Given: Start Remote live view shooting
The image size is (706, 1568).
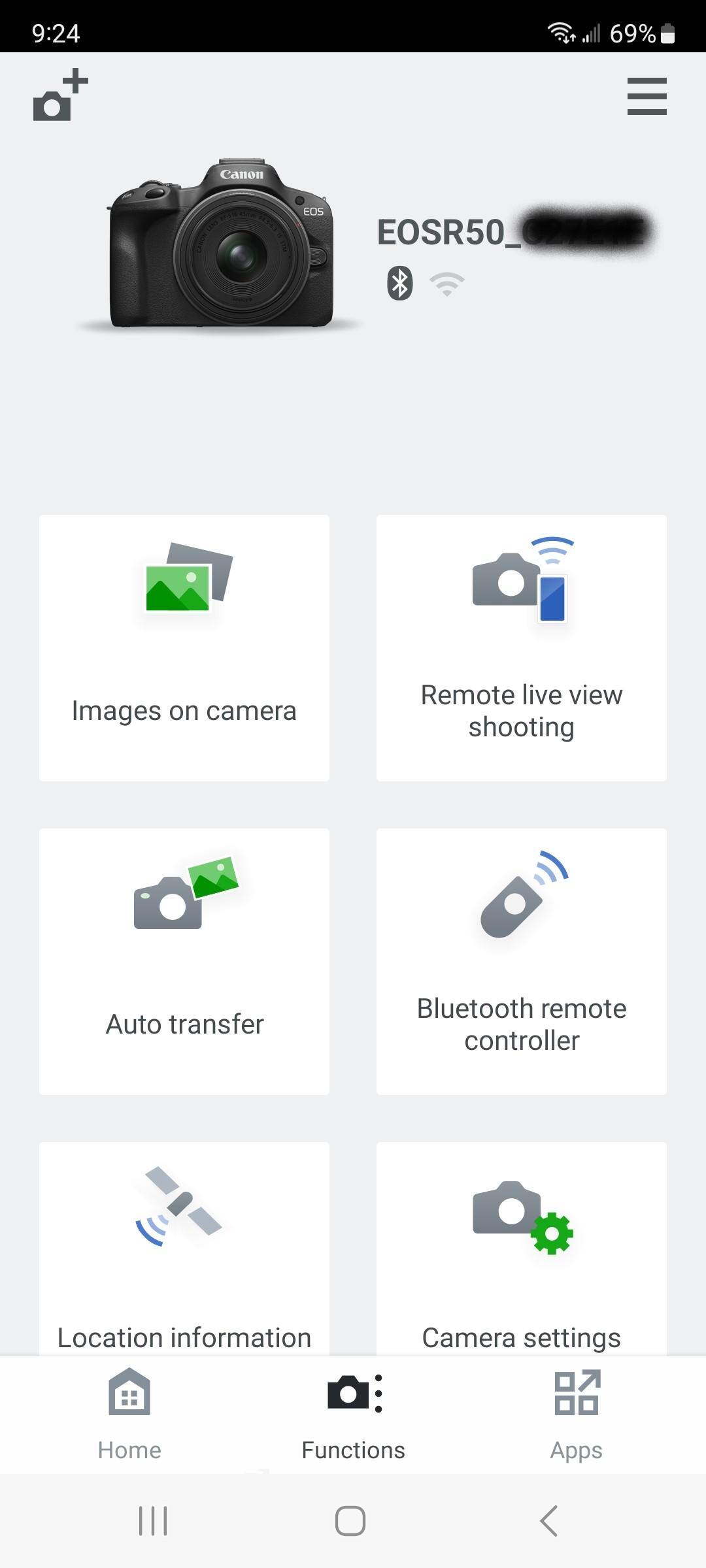Looking at the screenshot, I should [521, 647].
